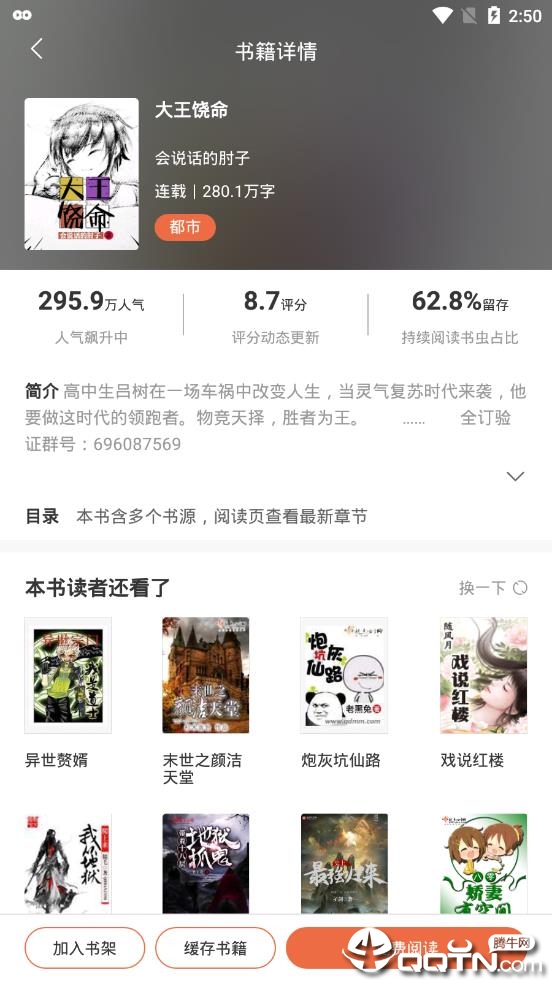Viewport: 552px width, 981px height.
Task: Open the 最强归来 book cover
Action: coord(344,863)
